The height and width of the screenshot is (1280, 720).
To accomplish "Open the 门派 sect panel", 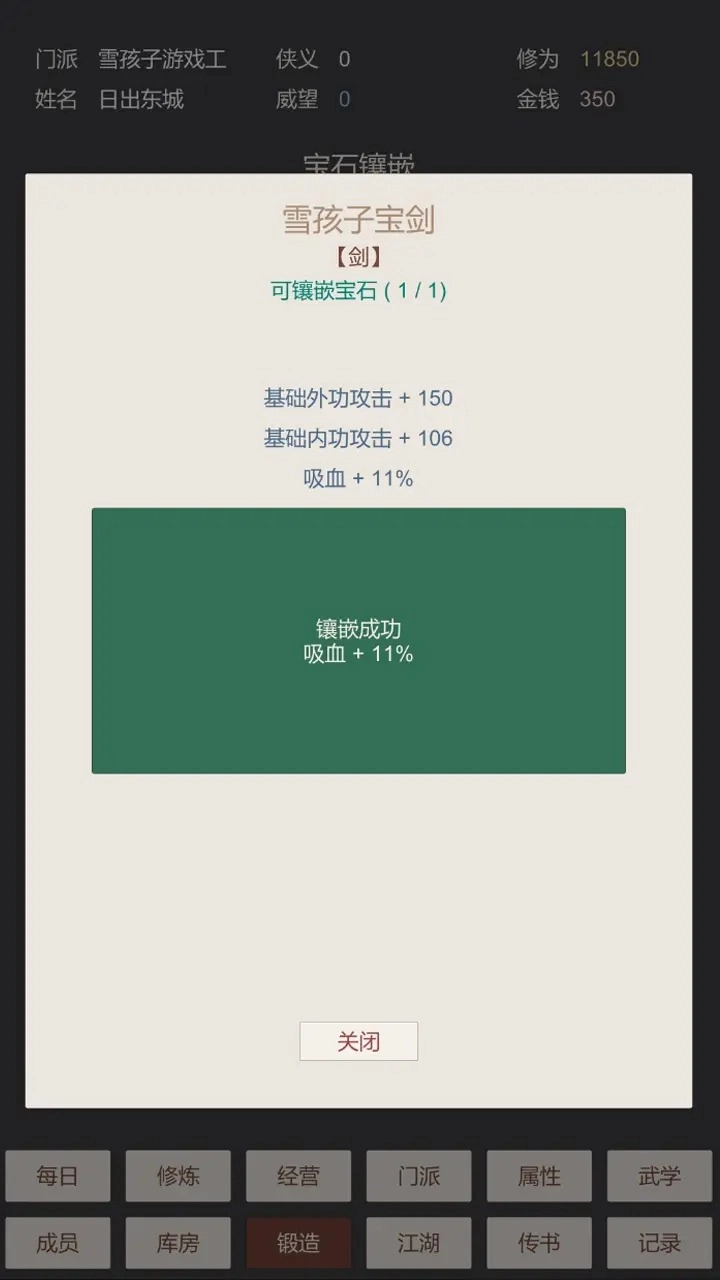I will tap(418, 1176).
